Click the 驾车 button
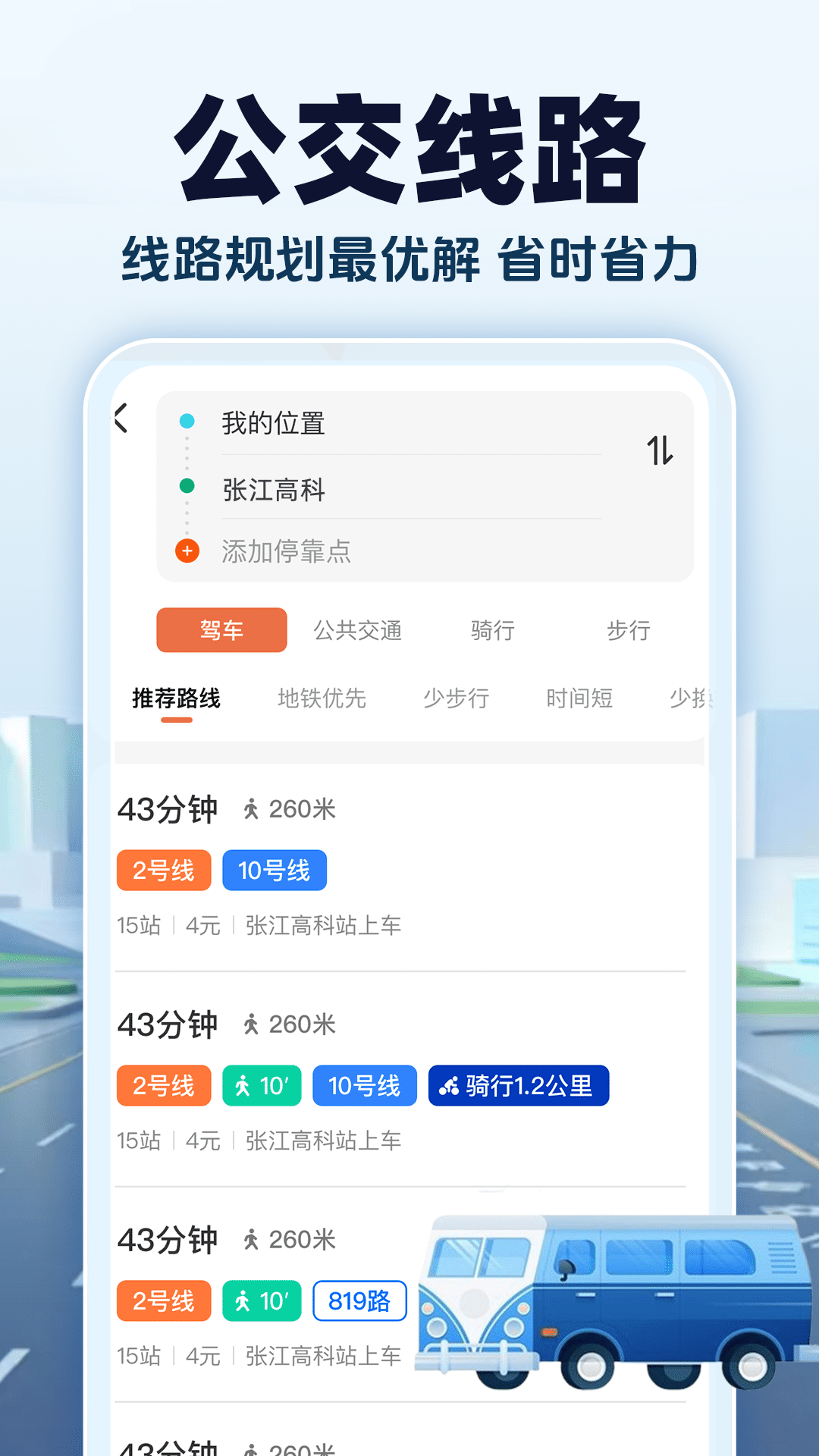 [221, 630]
